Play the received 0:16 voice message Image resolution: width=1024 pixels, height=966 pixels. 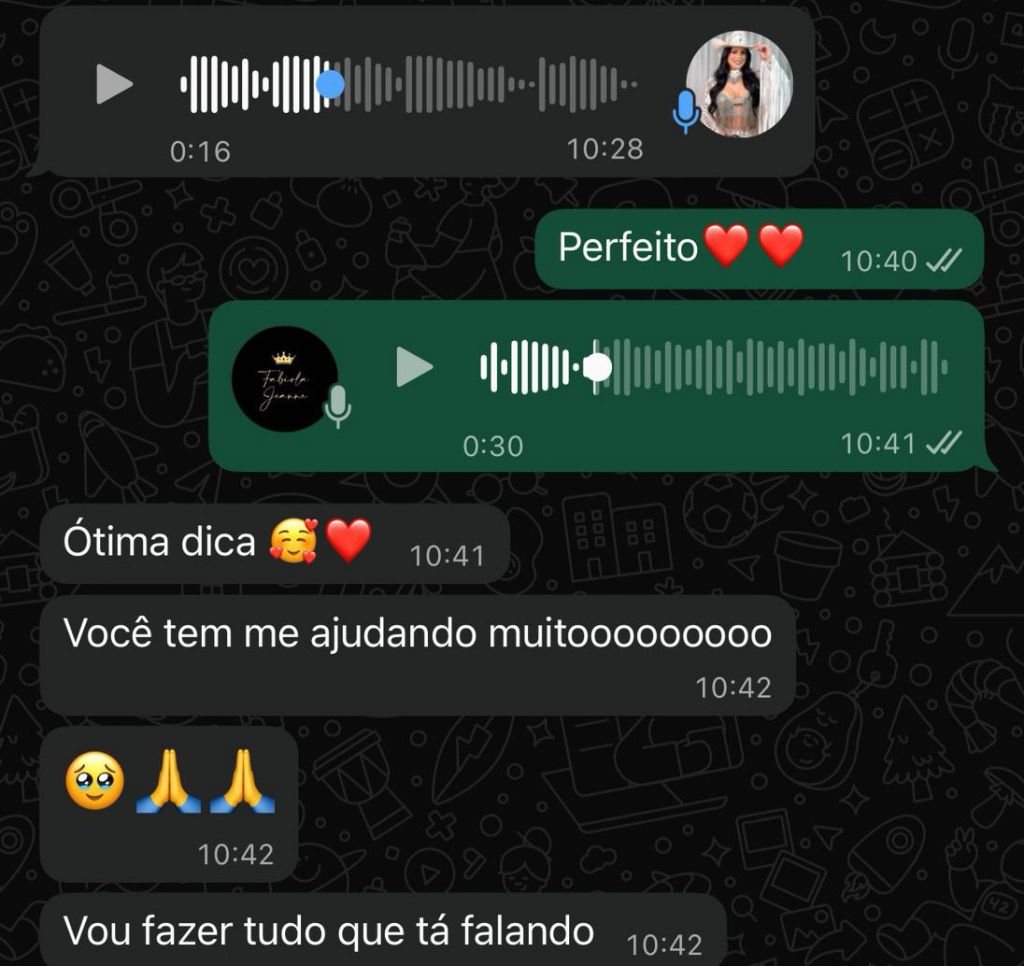(x=114, y=84)
